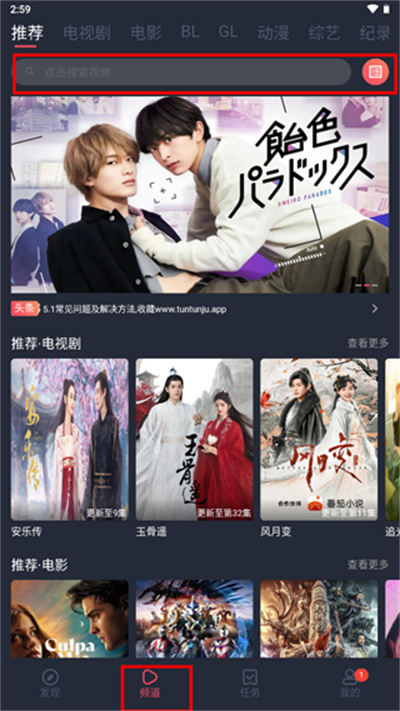Image resolution: width=400 pixels, height=711 pixels.
Task: Switch to the 电影 top tab
Action: point(146,33)
